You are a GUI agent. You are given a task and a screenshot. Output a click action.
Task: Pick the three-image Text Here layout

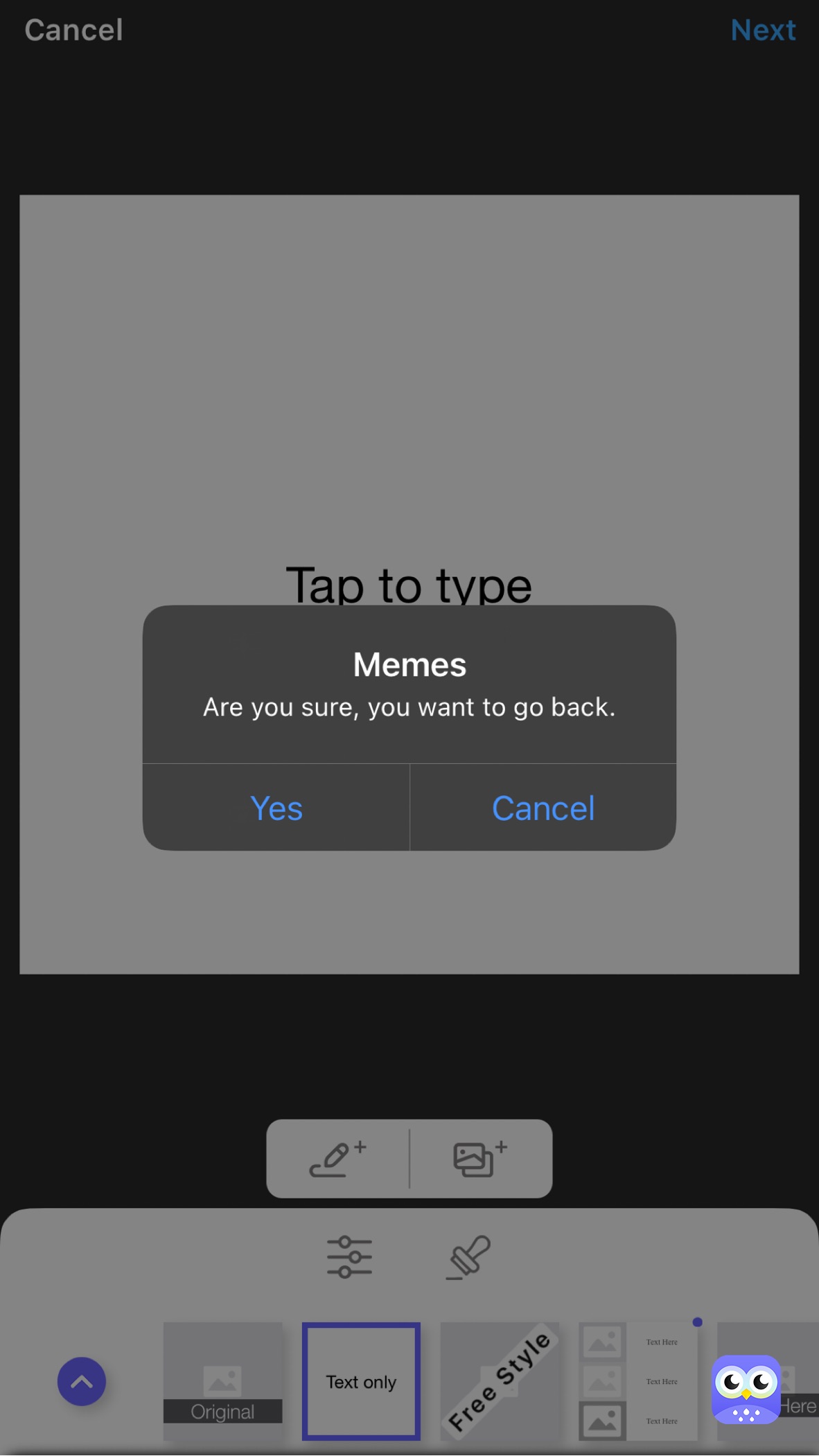[637, 1381]
